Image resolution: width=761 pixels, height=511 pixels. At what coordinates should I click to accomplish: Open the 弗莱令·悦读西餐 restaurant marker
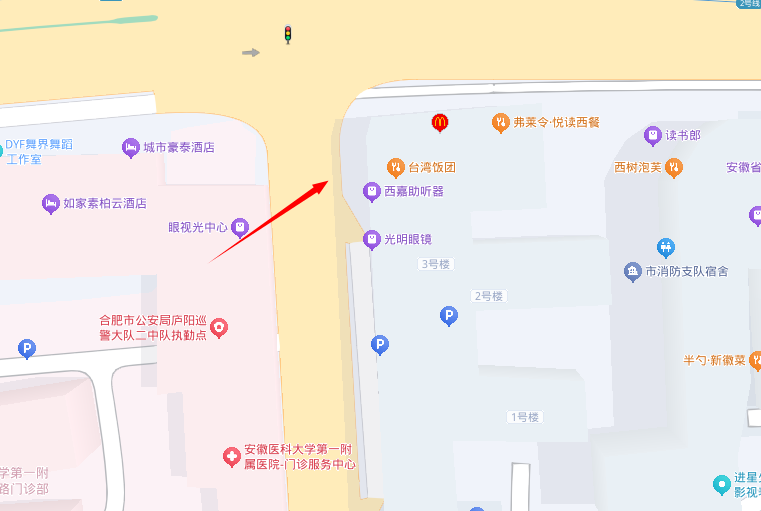pyautogui.click(x=500, y=122)
